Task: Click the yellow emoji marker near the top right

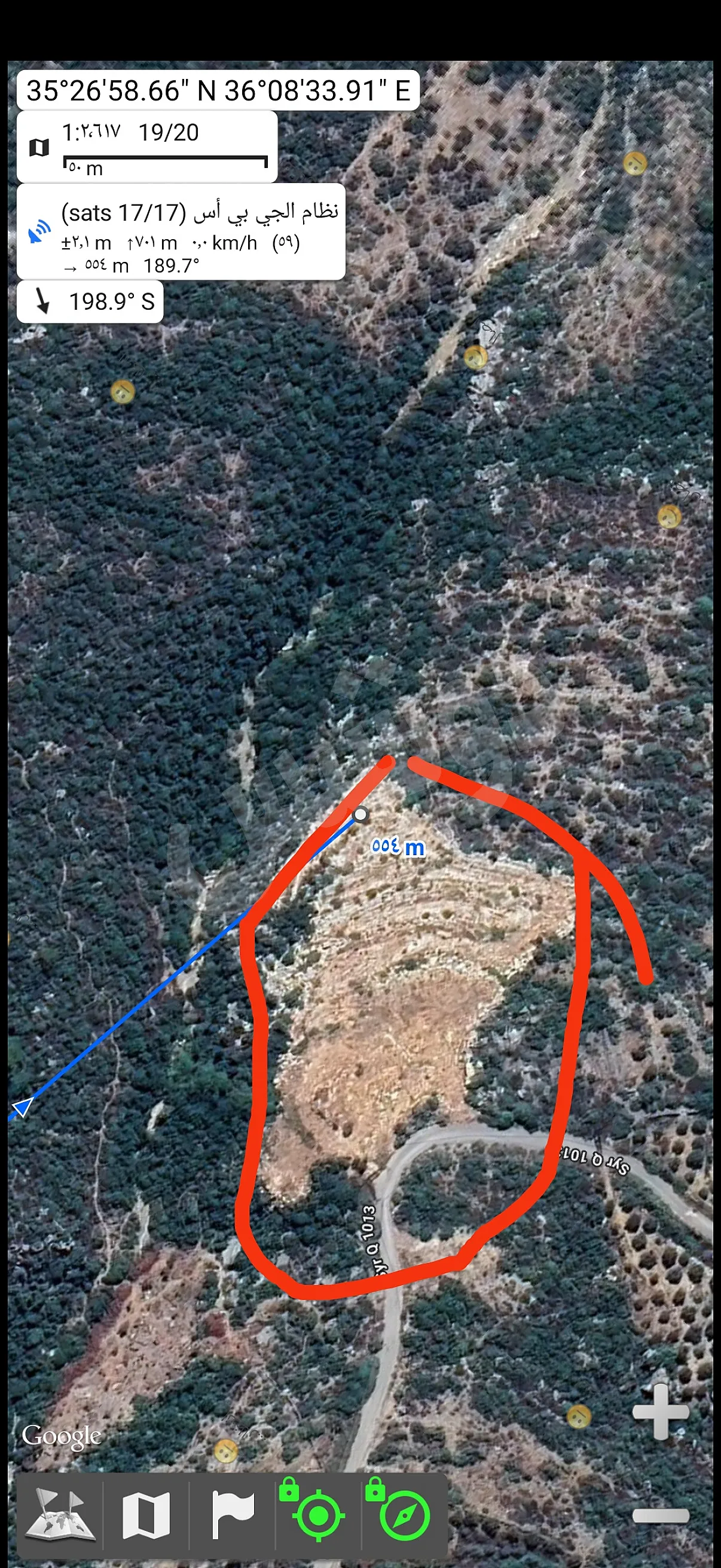Action: coord(636,163)
